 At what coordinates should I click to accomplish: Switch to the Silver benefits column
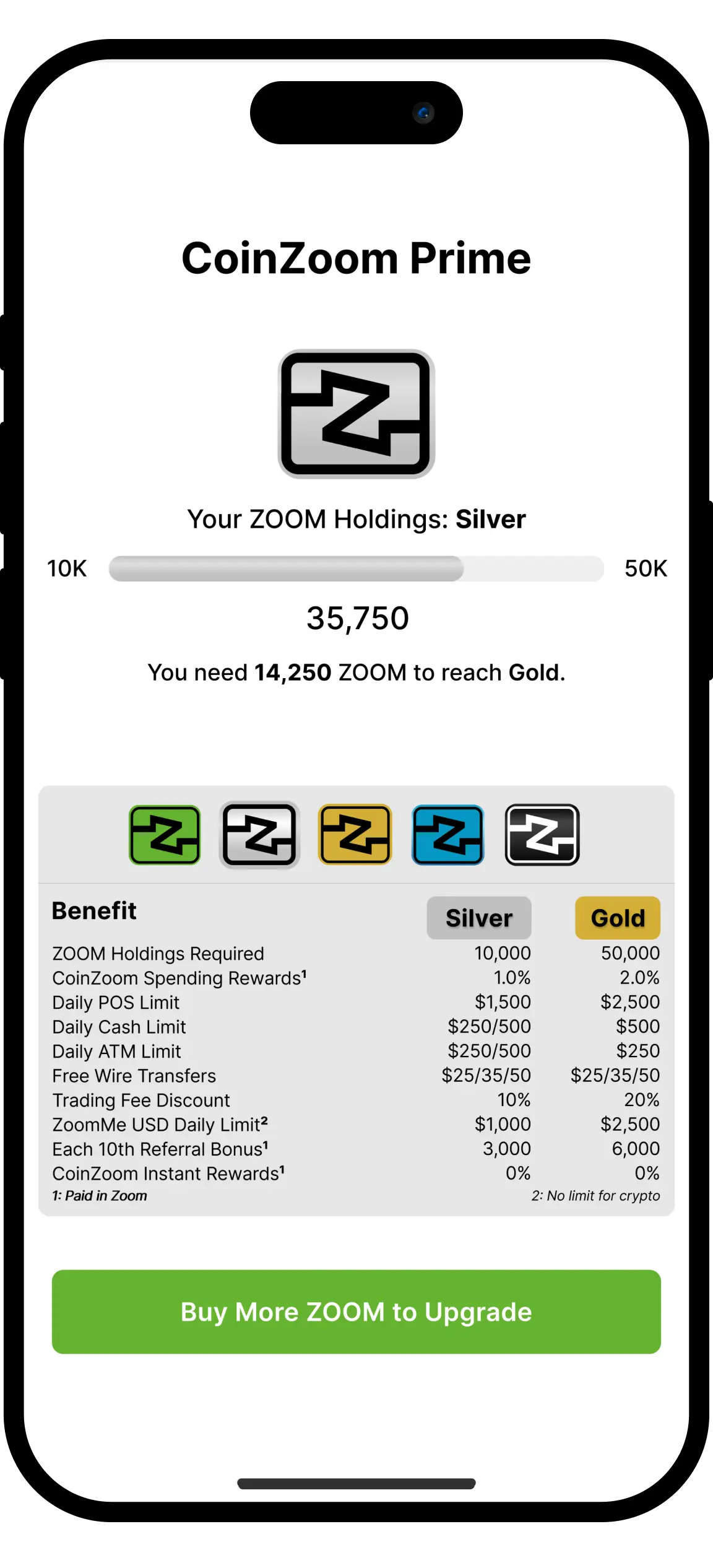478,918
